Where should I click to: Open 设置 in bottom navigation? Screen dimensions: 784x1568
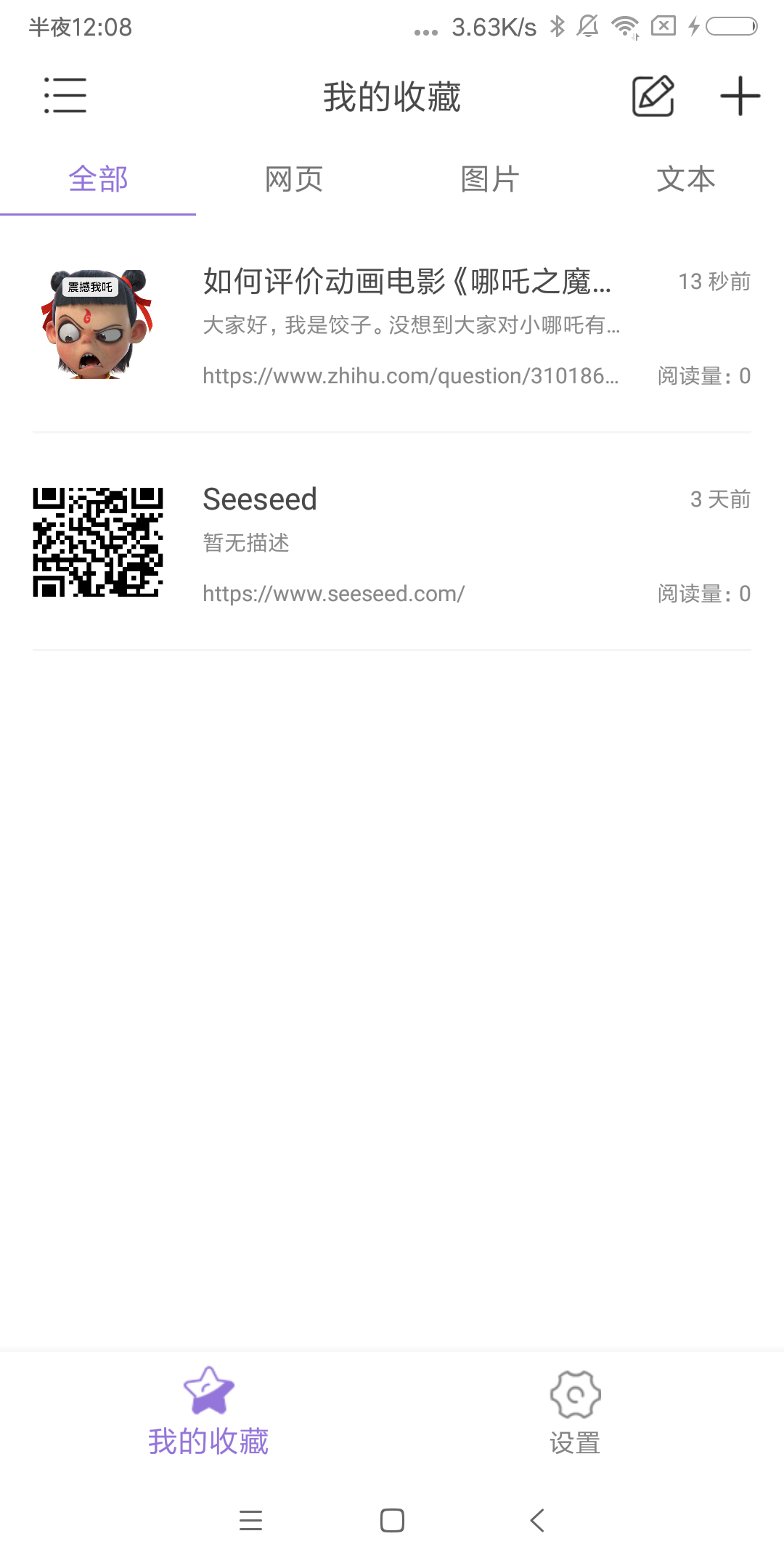[575, 1412]
